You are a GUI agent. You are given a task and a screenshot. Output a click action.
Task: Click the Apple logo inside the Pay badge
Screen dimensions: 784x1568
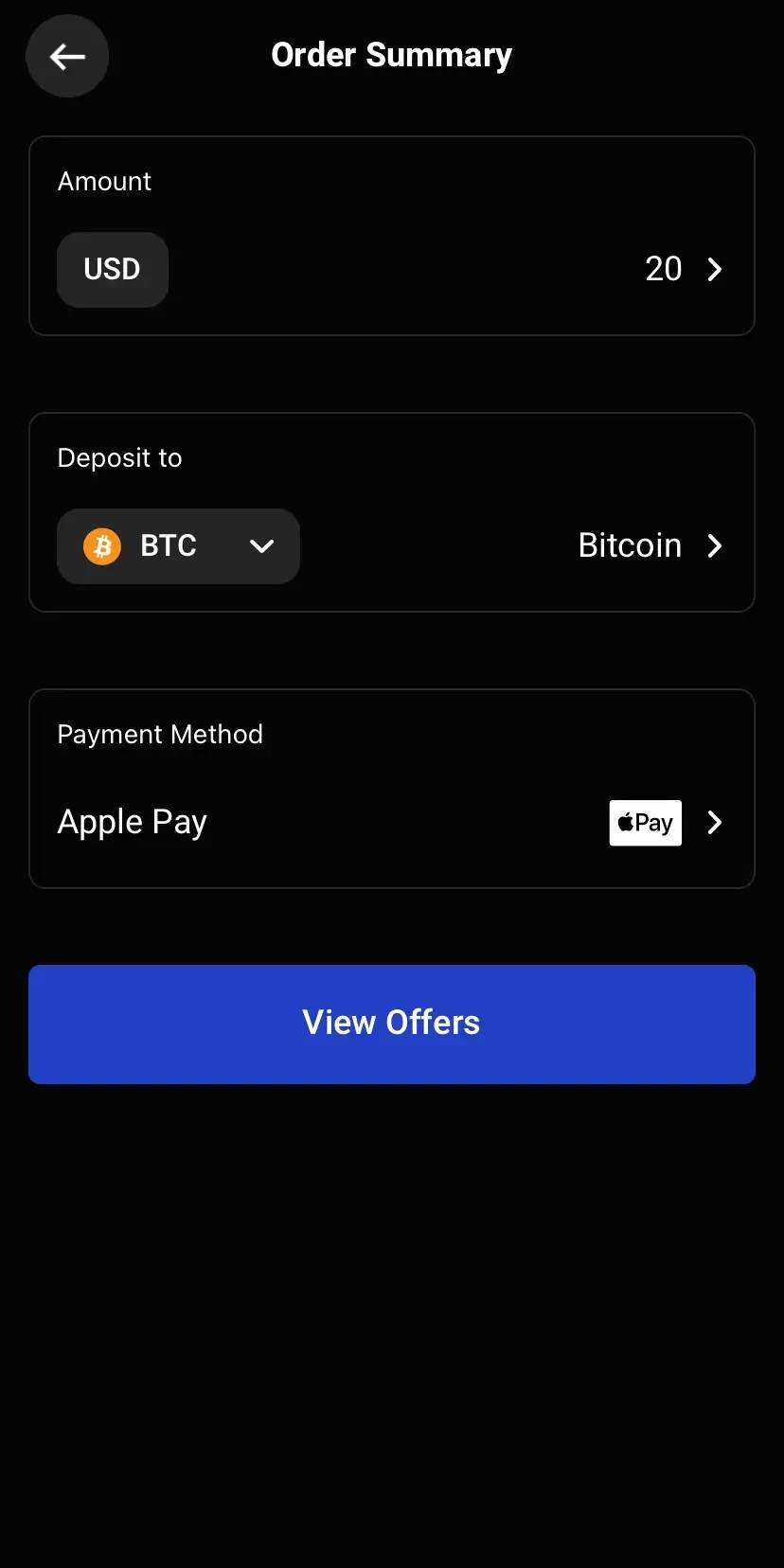coord(627,822)
